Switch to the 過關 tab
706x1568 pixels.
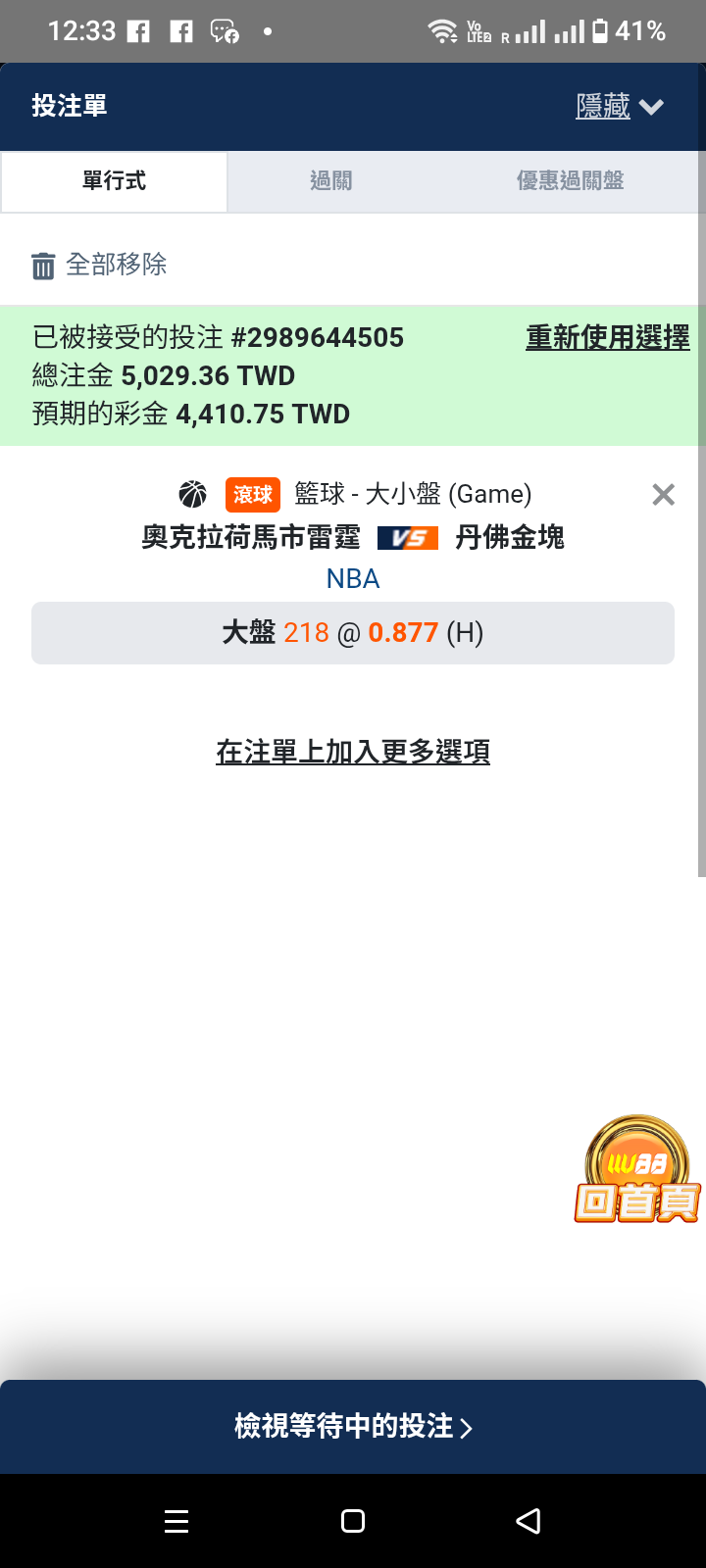click(330, 181)
